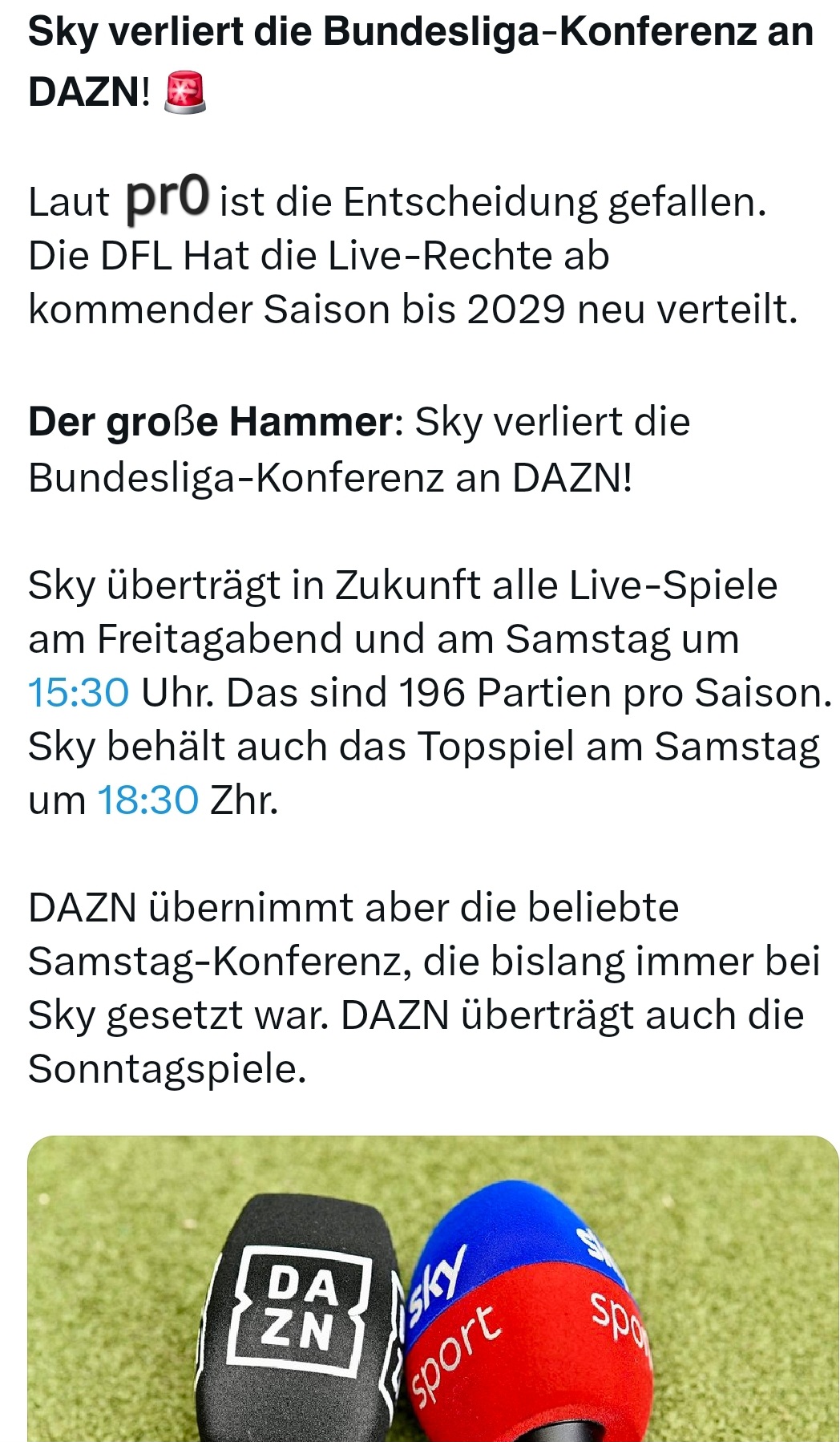
Task: Tap the blue 18:30 link
Action: tap(148, 800)
